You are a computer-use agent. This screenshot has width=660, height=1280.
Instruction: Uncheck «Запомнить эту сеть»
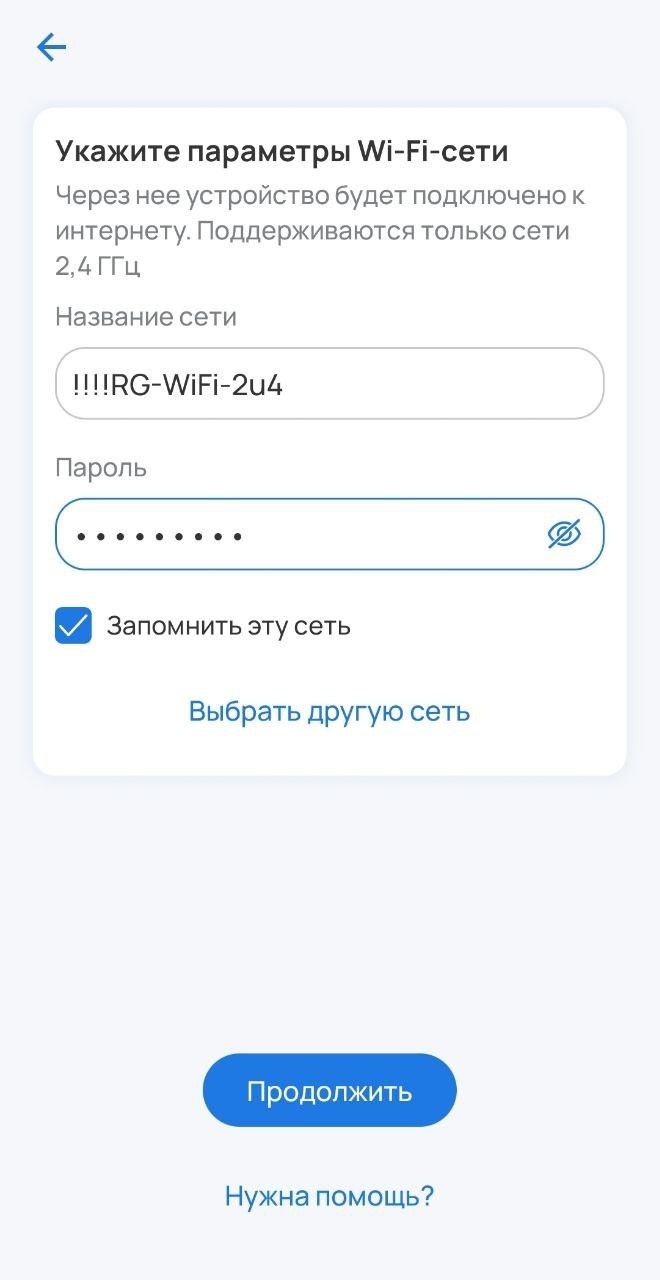[x=74, y=626]
